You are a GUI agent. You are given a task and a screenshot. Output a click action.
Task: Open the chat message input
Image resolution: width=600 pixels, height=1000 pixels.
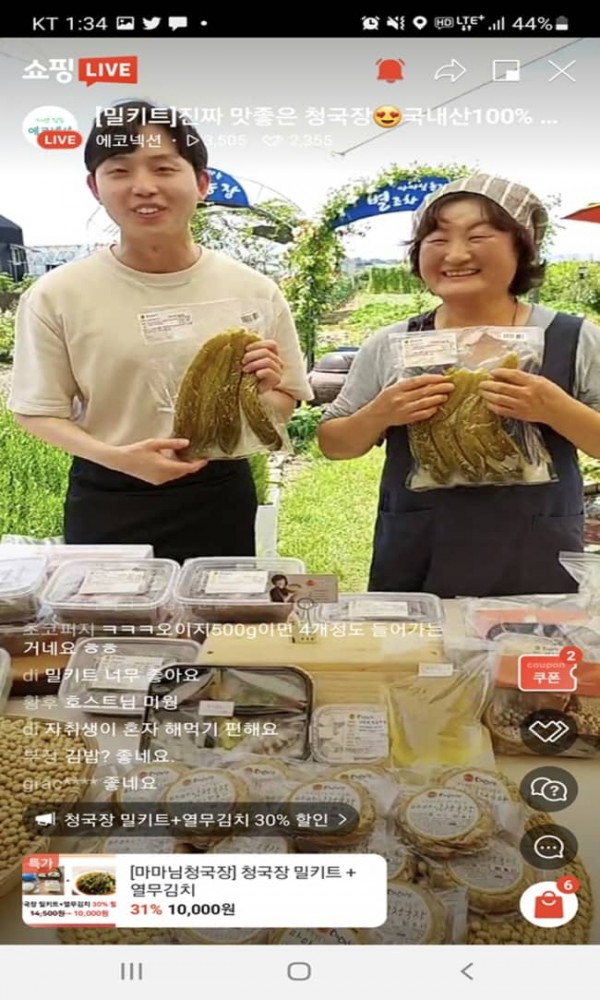tap(548, 847)
